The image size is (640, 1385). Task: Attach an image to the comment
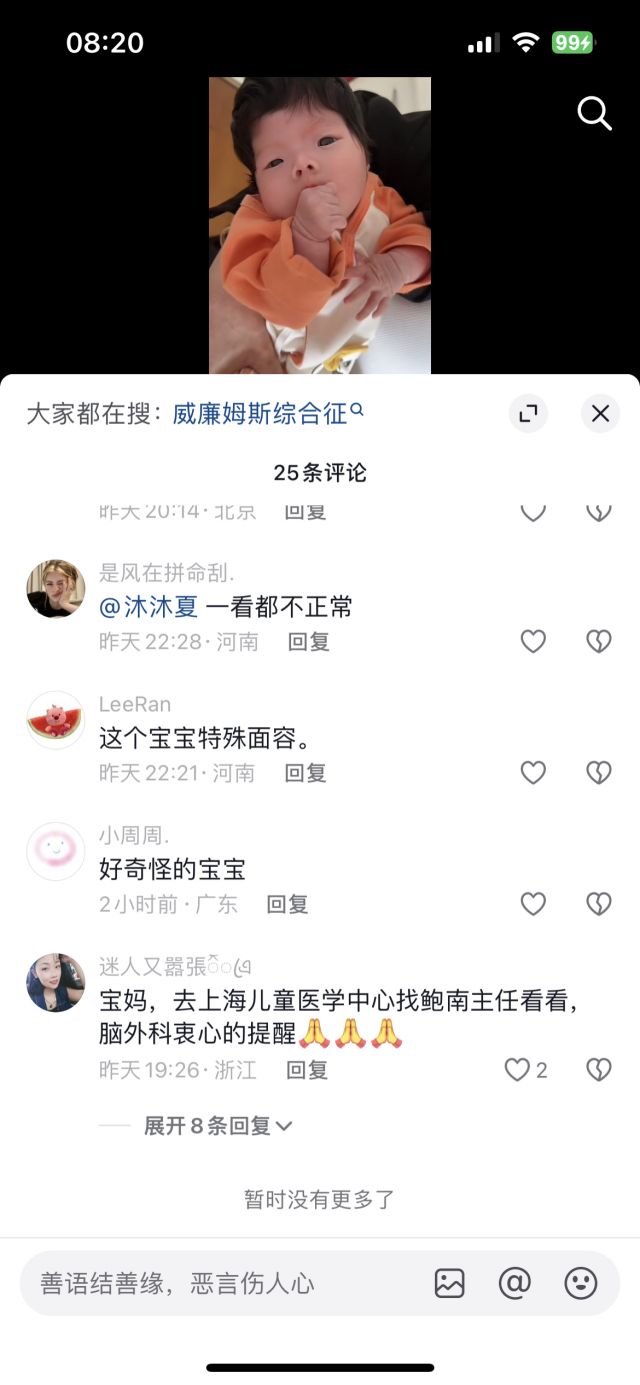(x=450, y=1283)
